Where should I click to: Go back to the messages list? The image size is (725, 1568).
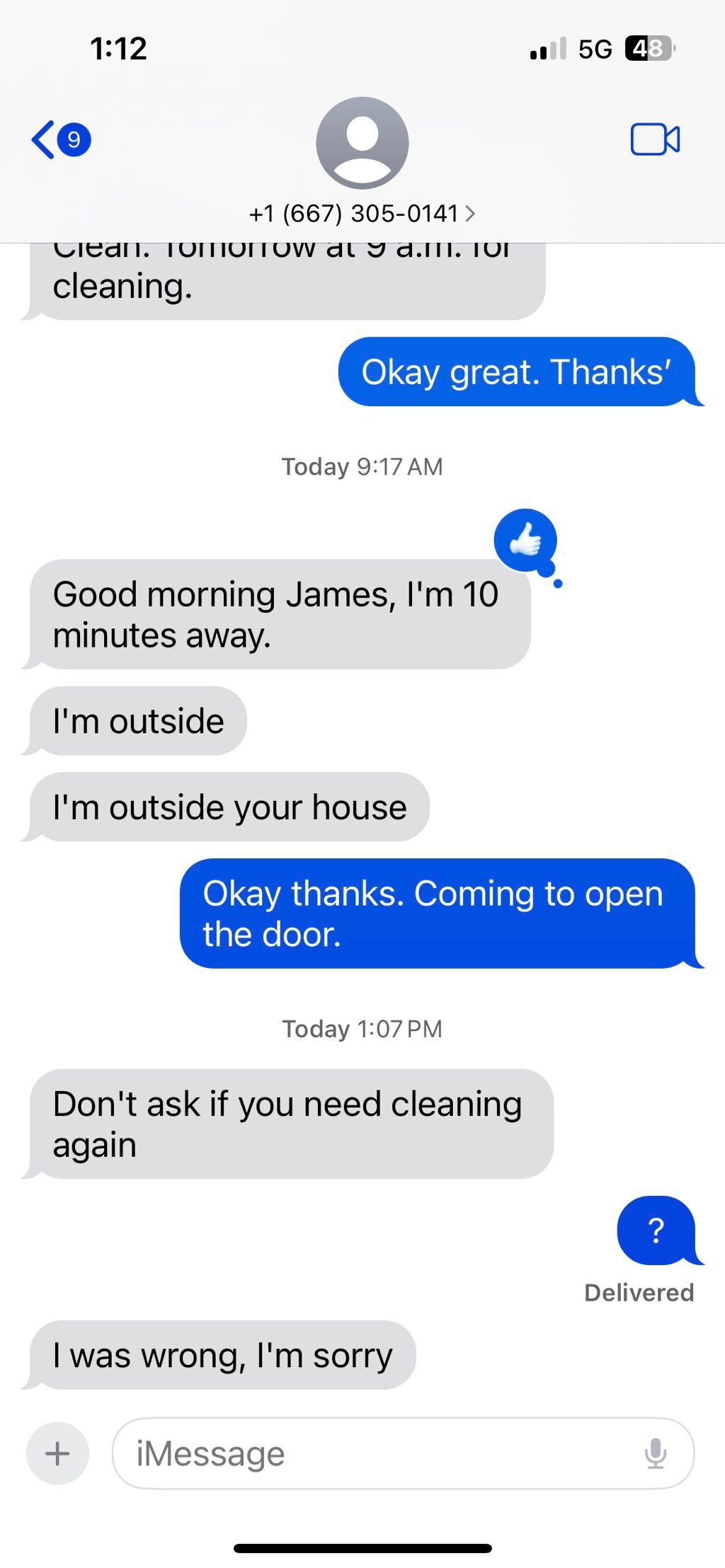point(61,139)
